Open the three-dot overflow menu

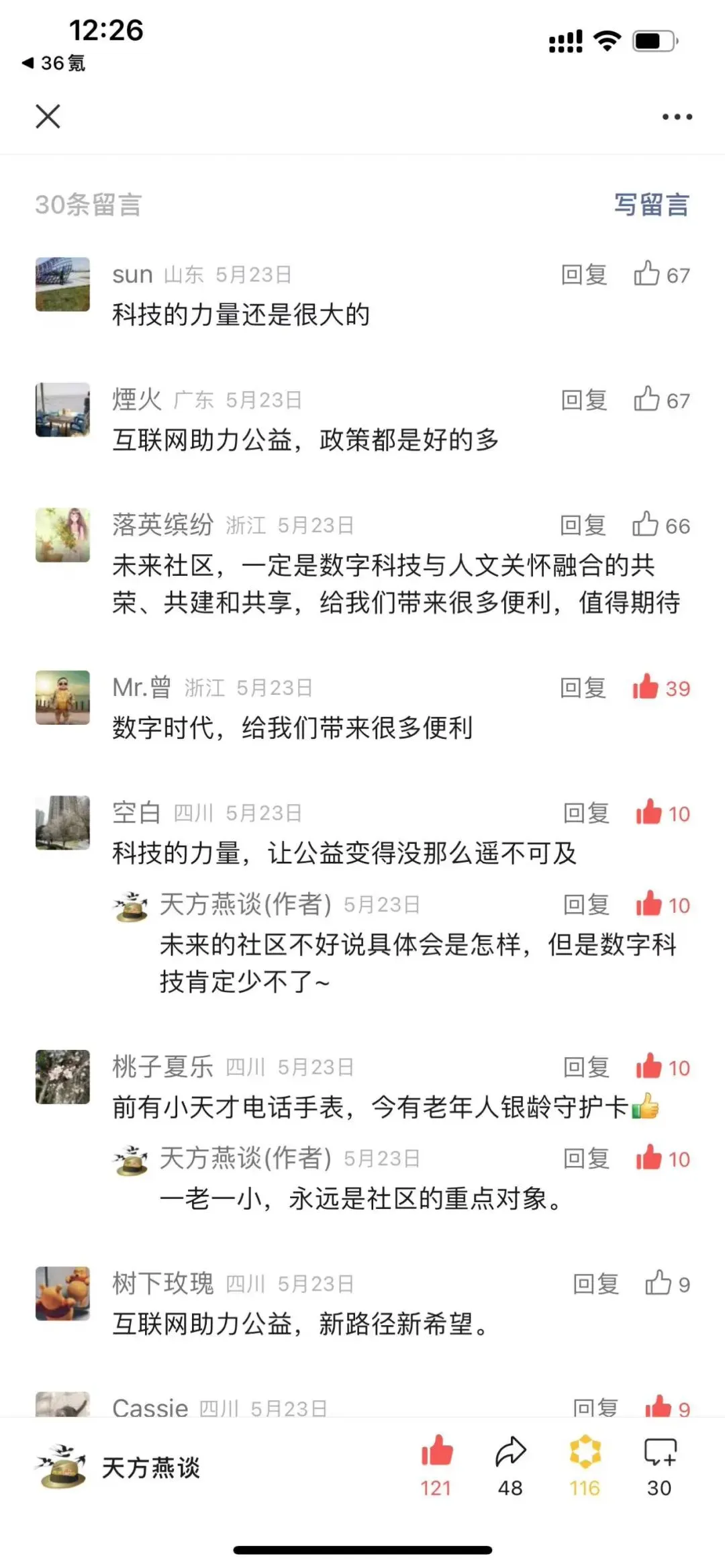[x=677, y=117]
